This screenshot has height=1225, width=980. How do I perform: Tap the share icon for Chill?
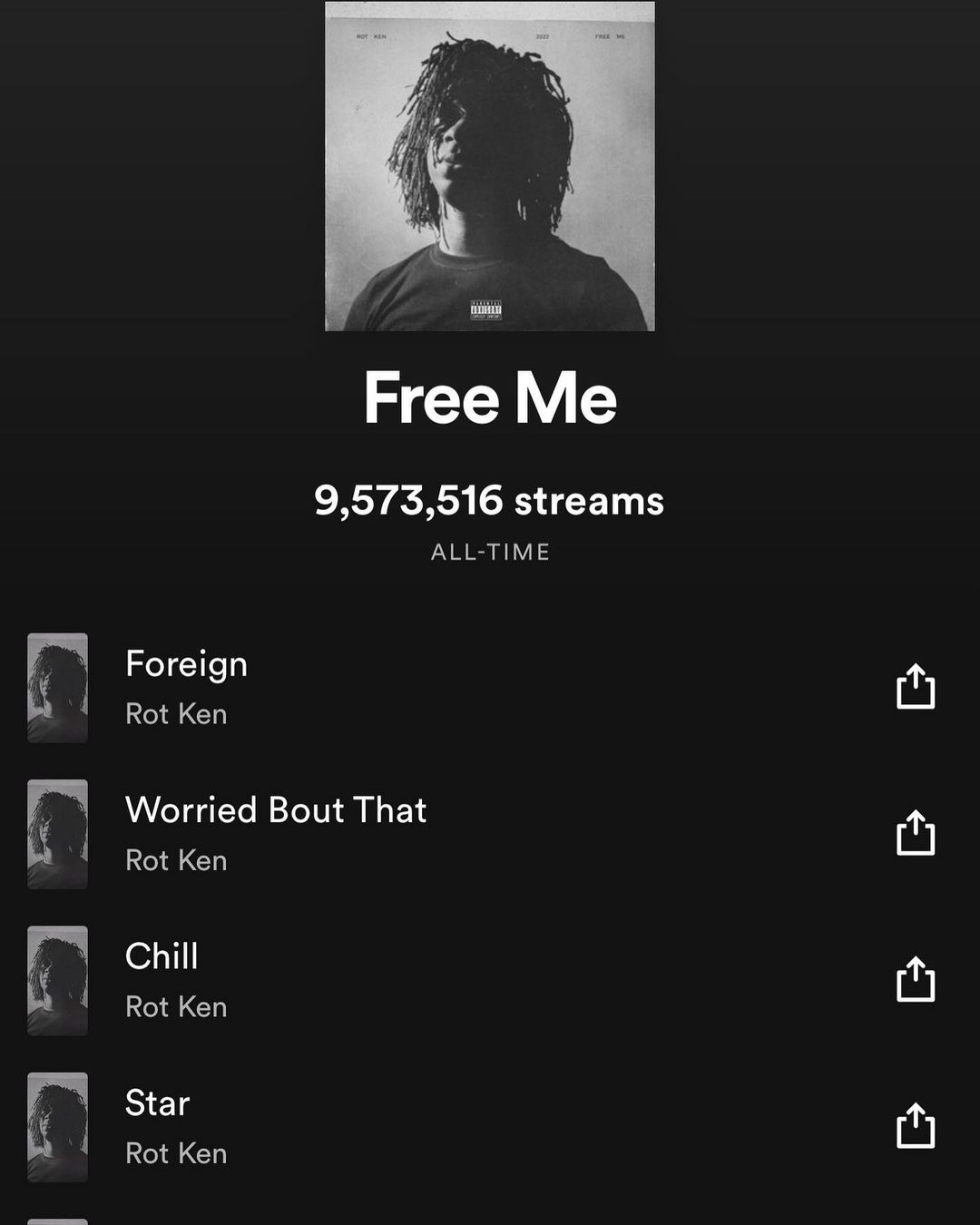click(915, 980)
